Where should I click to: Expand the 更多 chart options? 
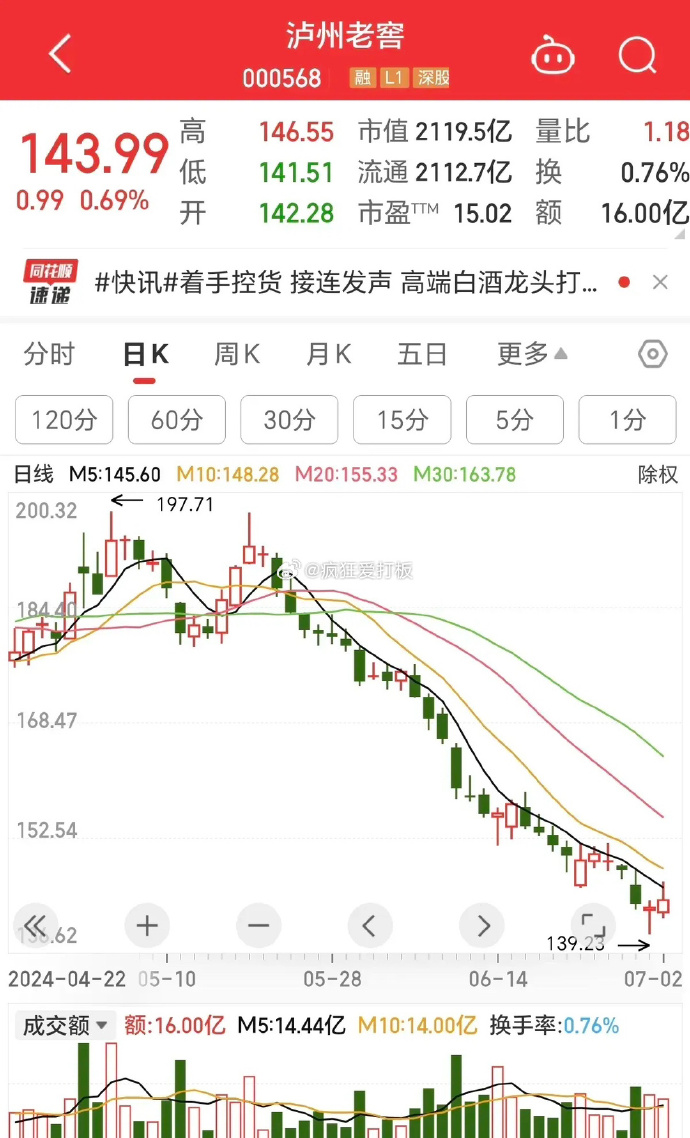[x=532, y=354]
